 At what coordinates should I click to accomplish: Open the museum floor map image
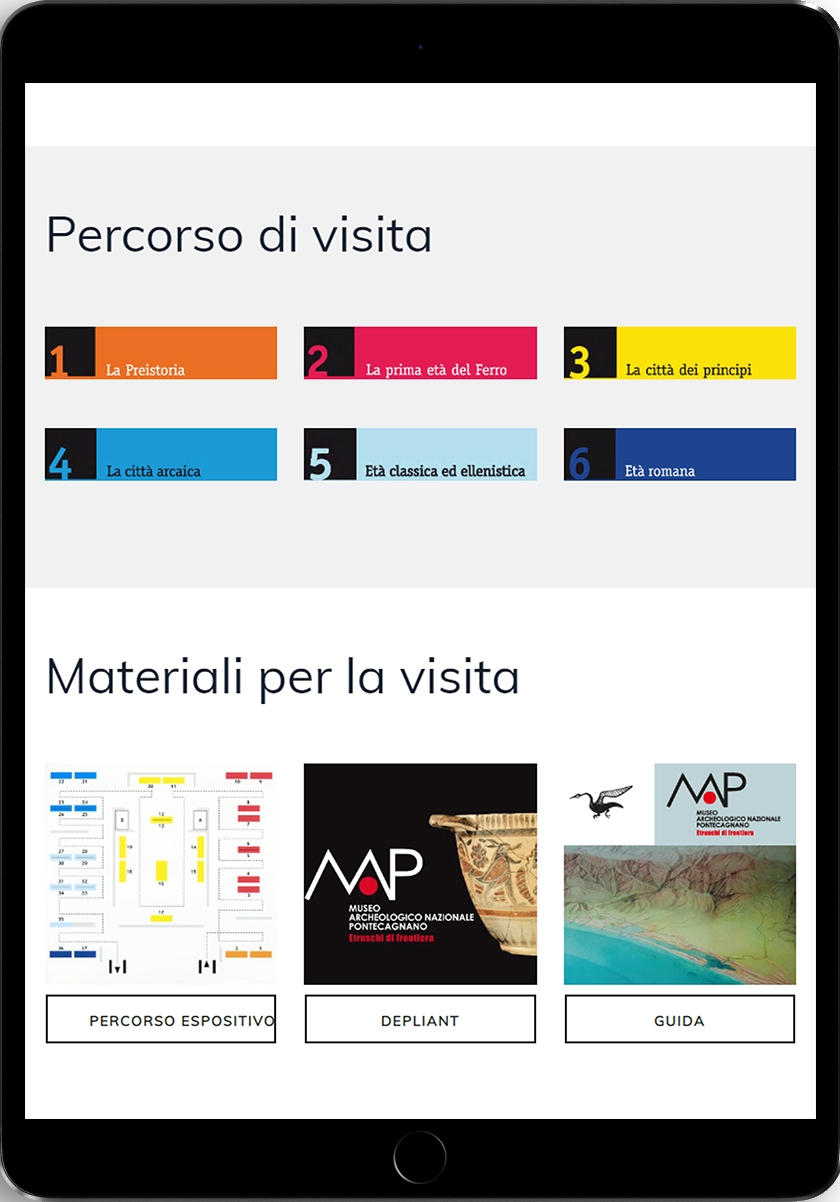click(x=161, y=874)
